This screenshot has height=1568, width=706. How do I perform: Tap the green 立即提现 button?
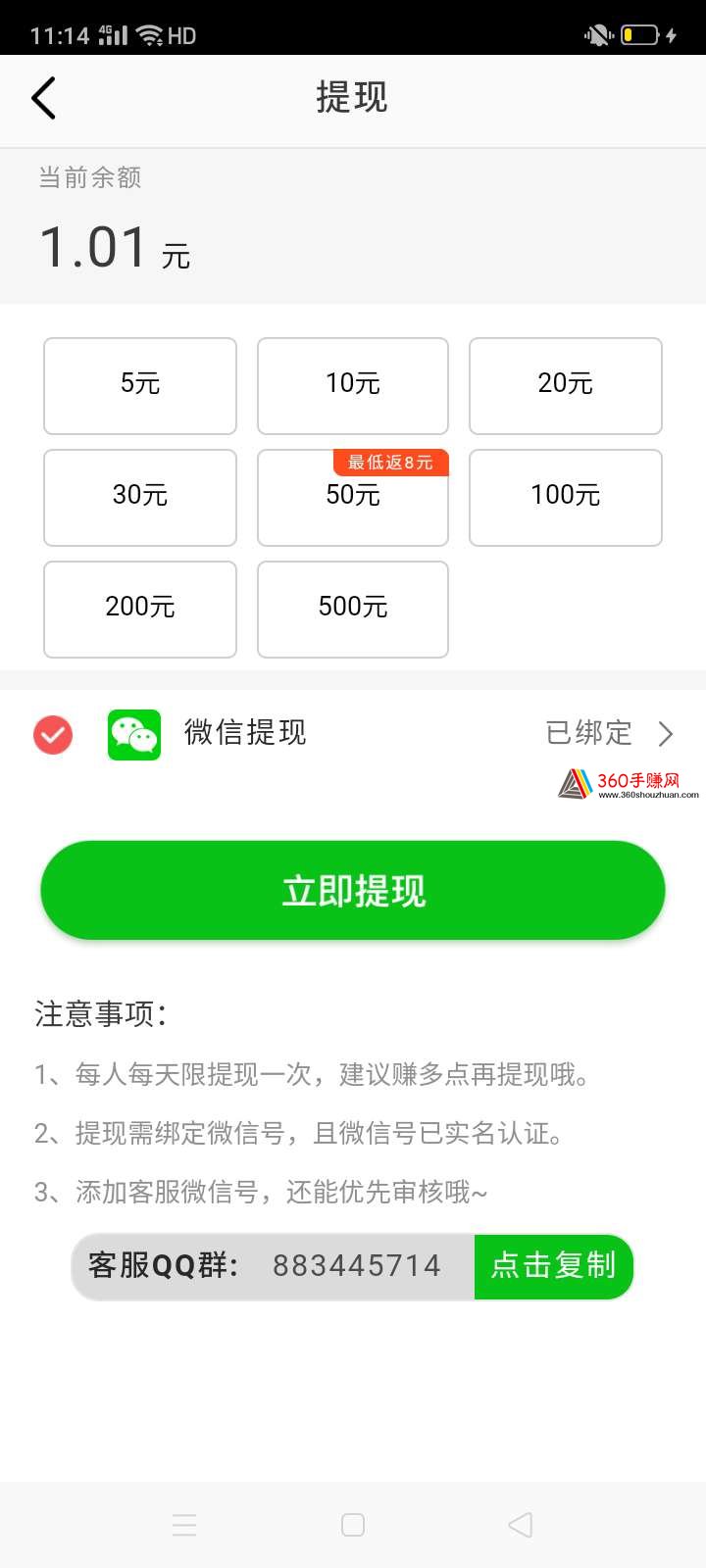click(x=353, y=891)
